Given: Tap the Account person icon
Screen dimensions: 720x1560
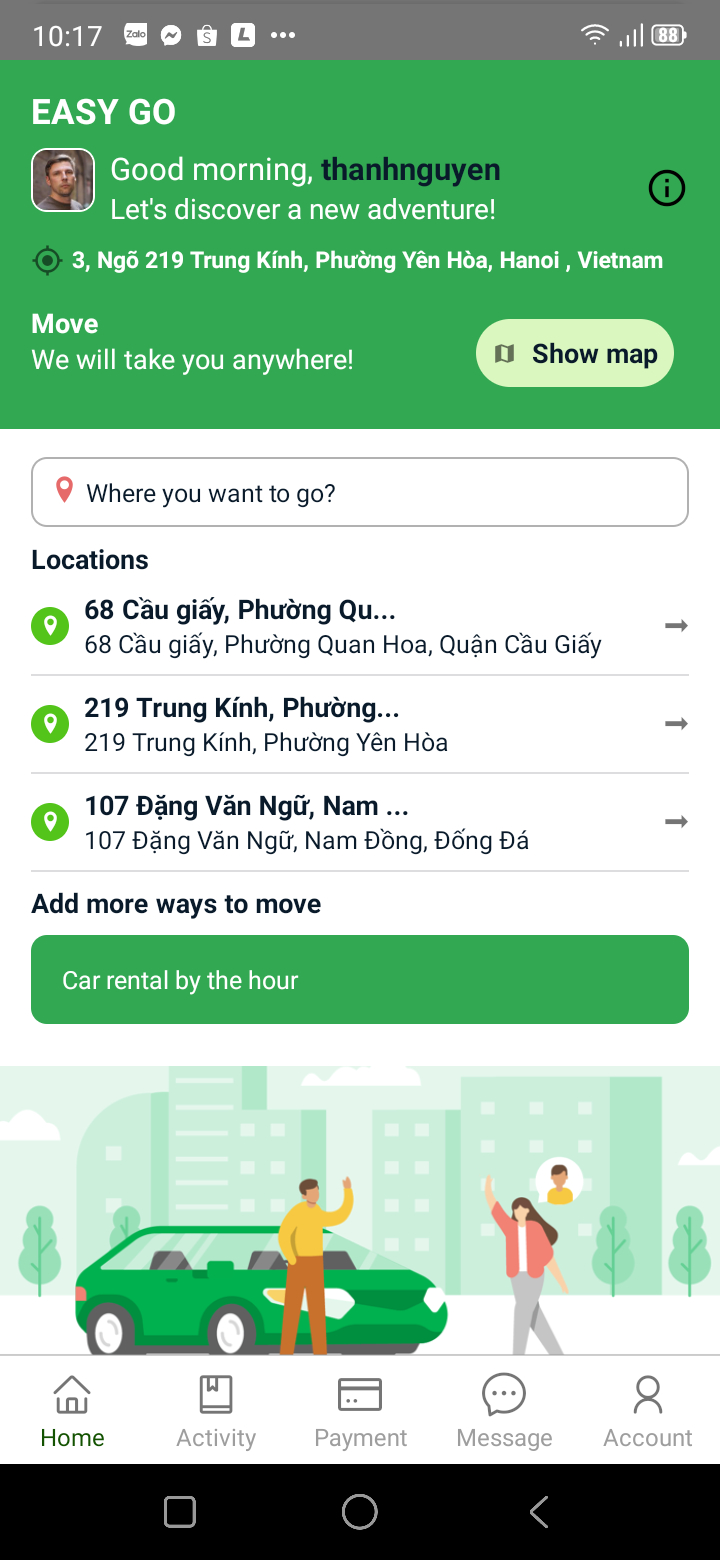Looking at the screenshot, I should [x=647, y=1393].
